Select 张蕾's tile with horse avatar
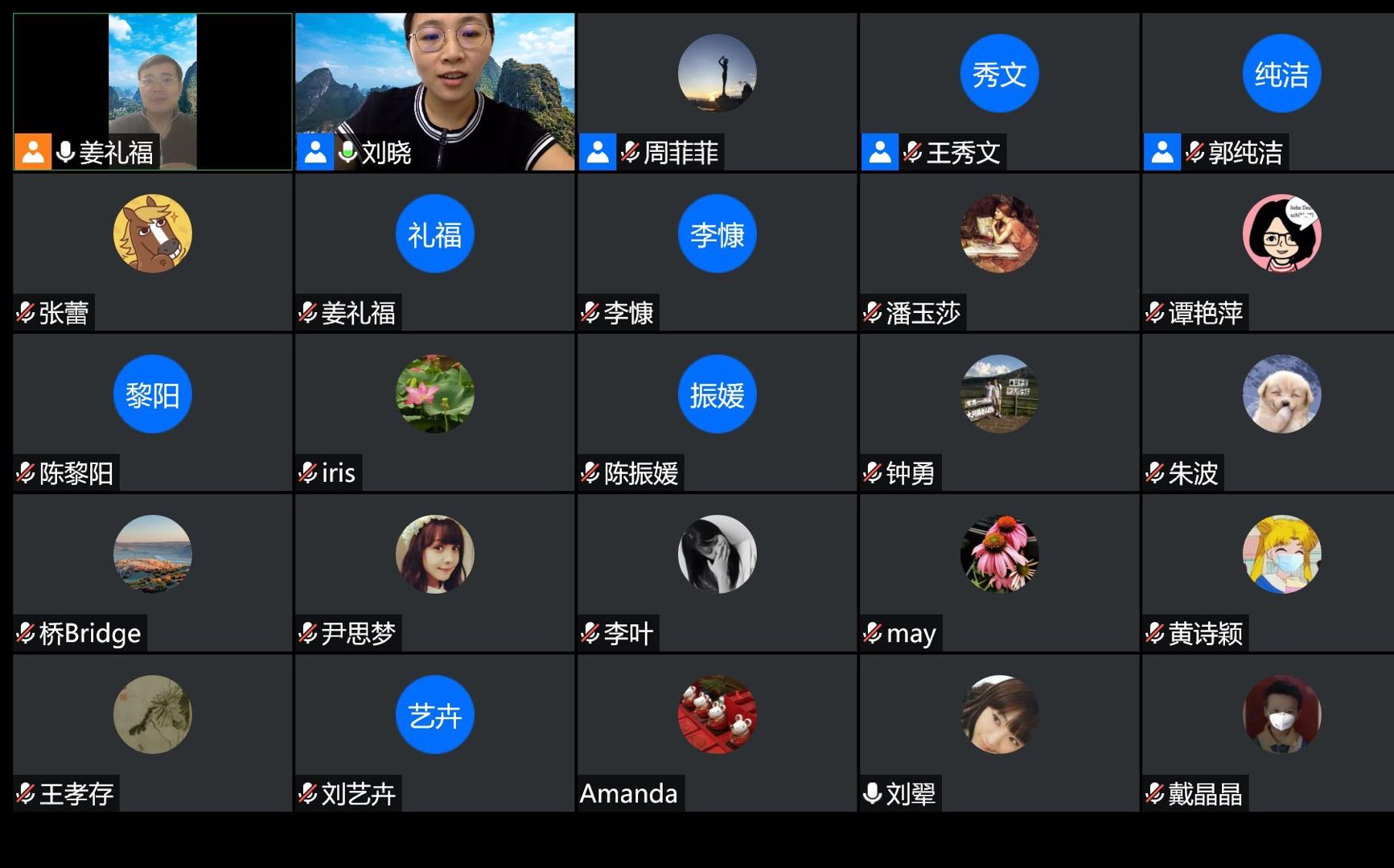The height and width of the screenshot is (868, 1394). (152, 251)
